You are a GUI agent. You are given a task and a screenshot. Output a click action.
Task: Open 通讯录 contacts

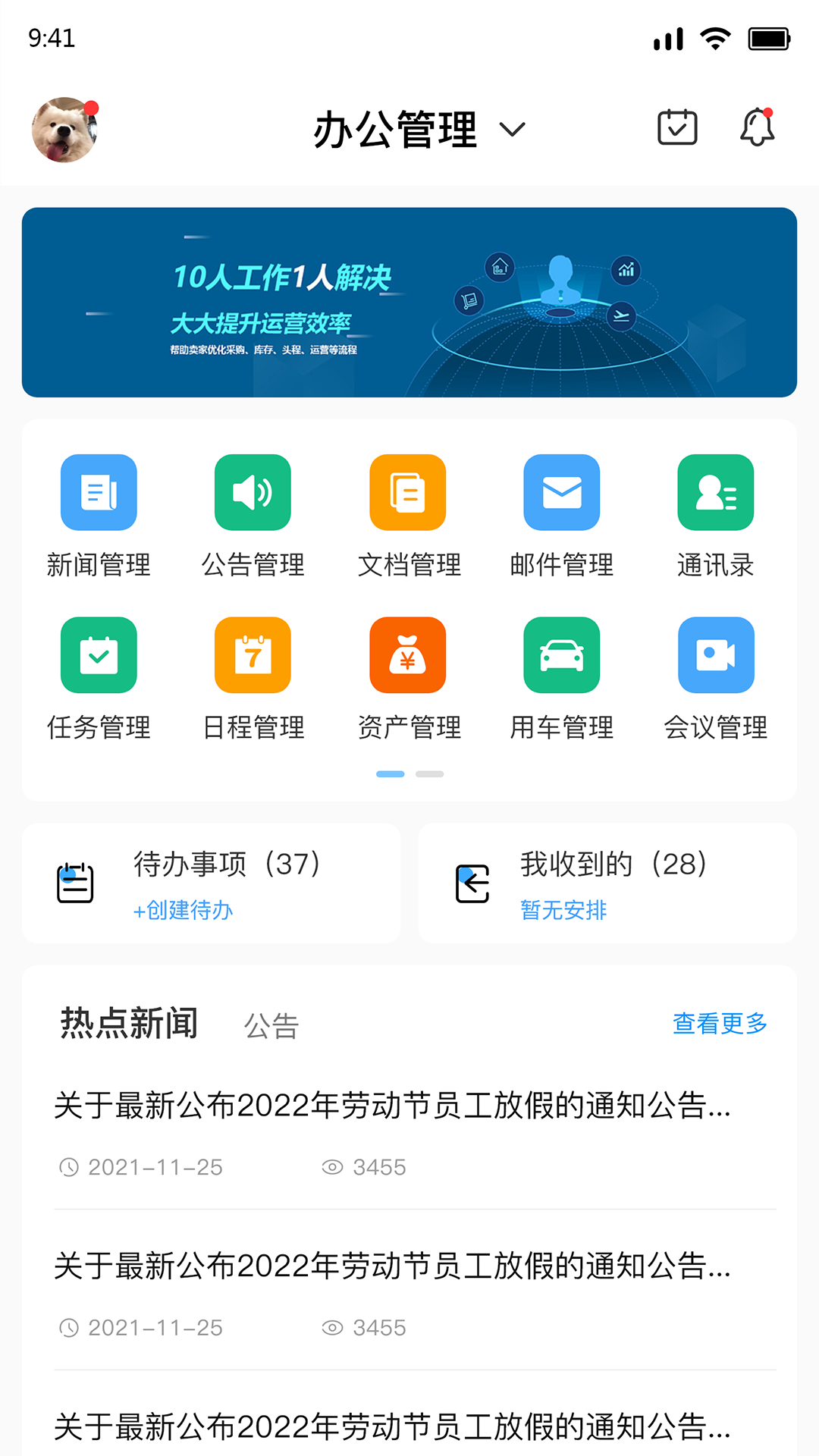tap(716, 516)
